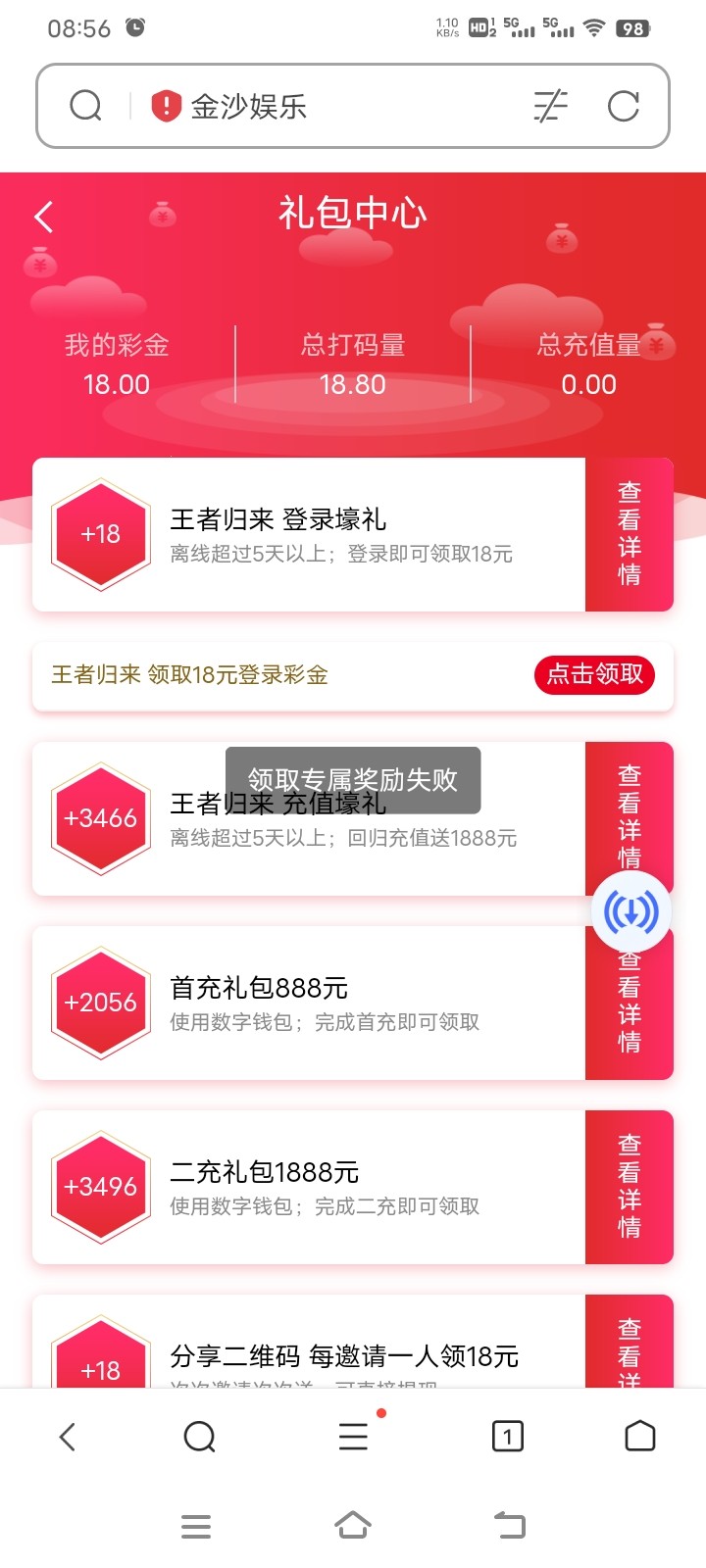The width and height of the screenshot is (706, 1568).
Task: Open the browser menu in bottom bar
Action: 353,1437
